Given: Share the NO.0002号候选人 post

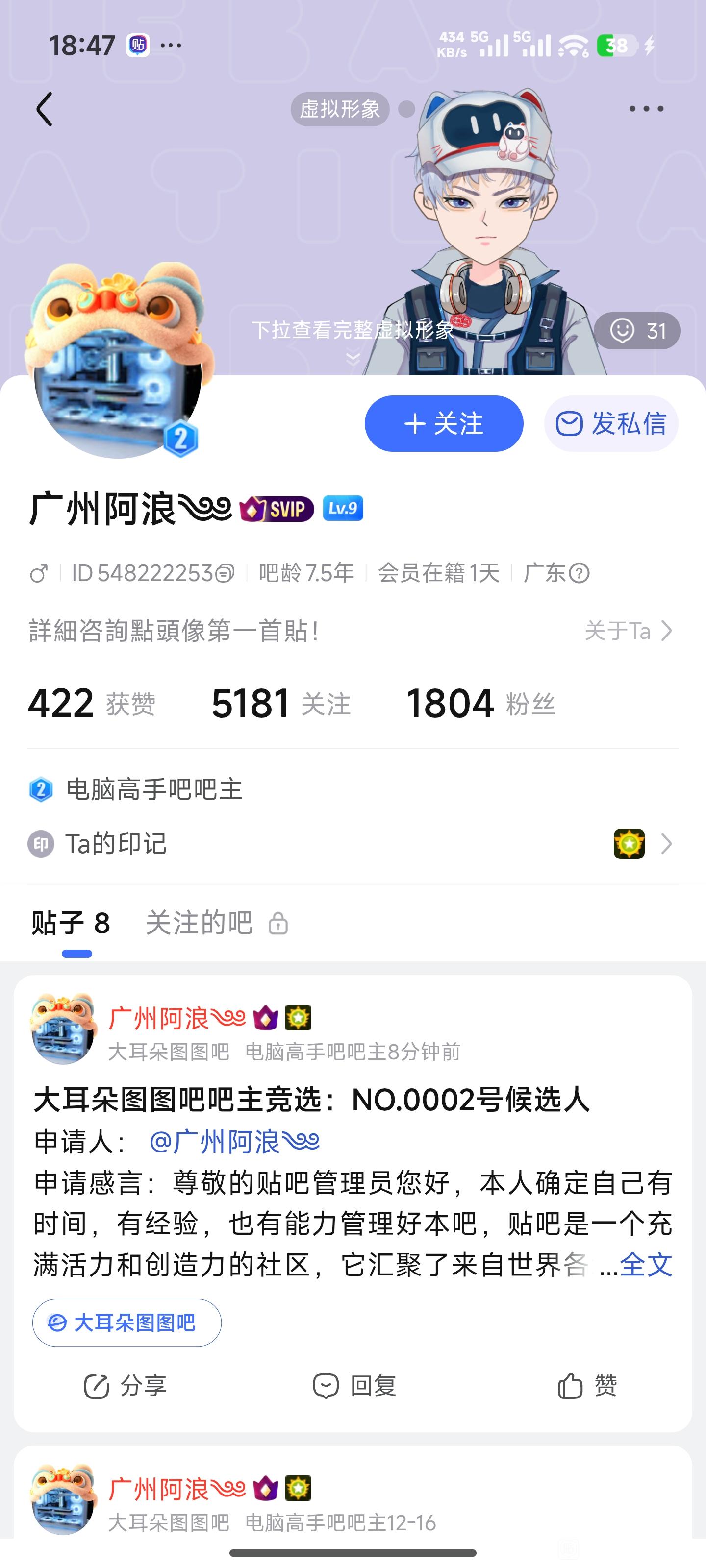Looking at the screenshot, I should pyautogui.click(x=126, y=1386).
